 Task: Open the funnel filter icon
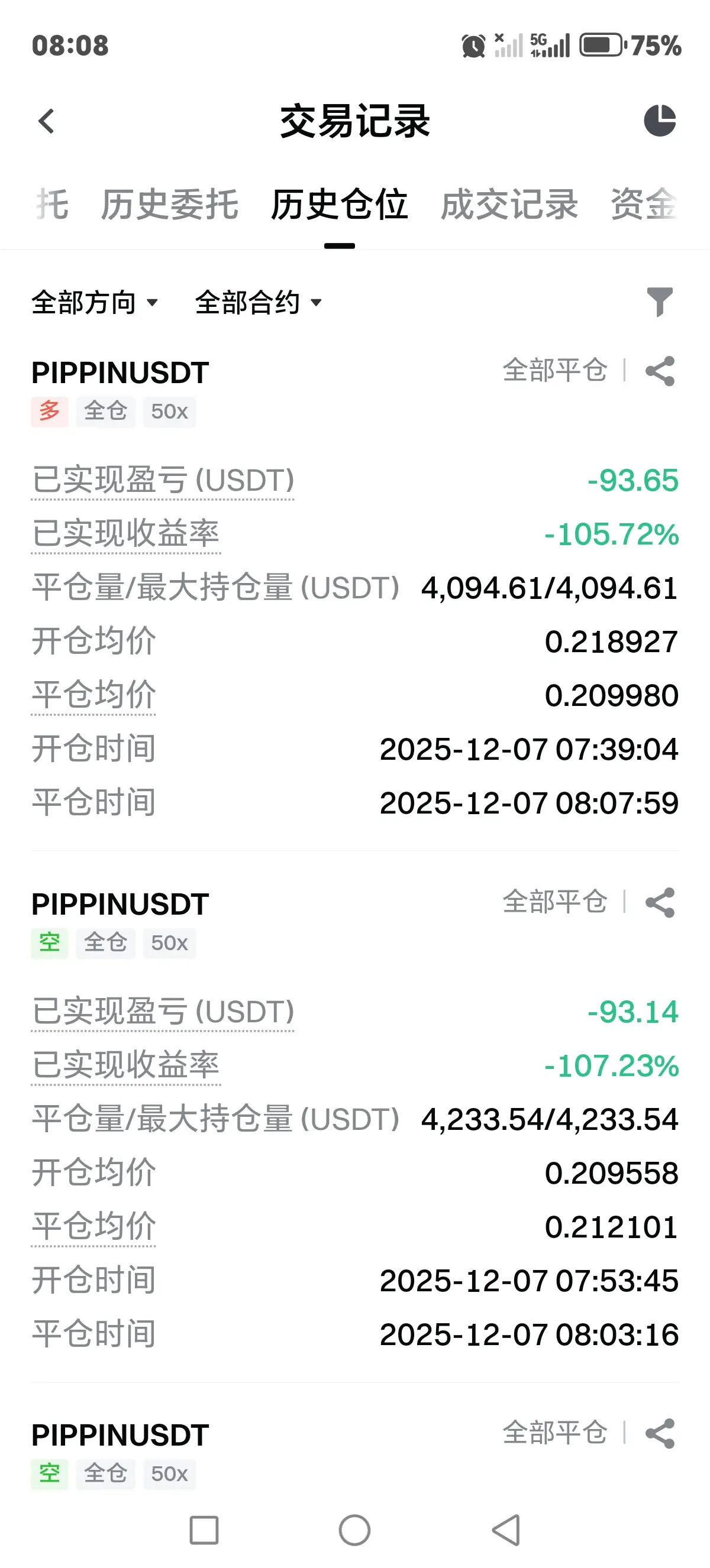click(660, 302)
